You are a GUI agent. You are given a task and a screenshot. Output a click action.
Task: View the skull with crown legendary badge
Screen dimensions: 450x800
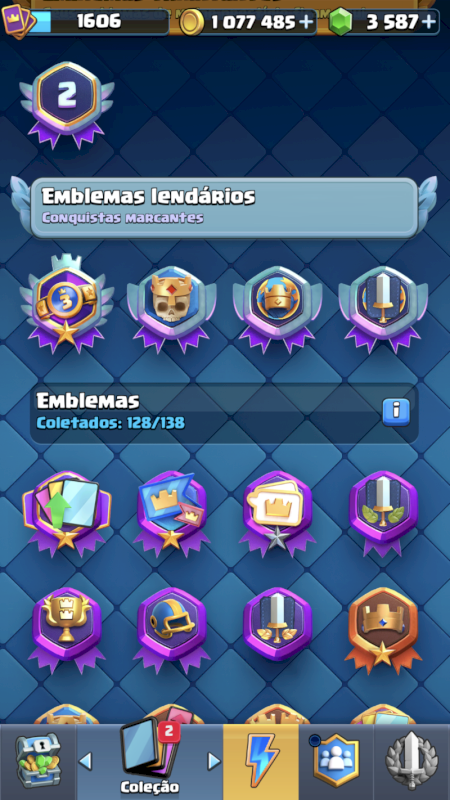(x=171, y=308)
